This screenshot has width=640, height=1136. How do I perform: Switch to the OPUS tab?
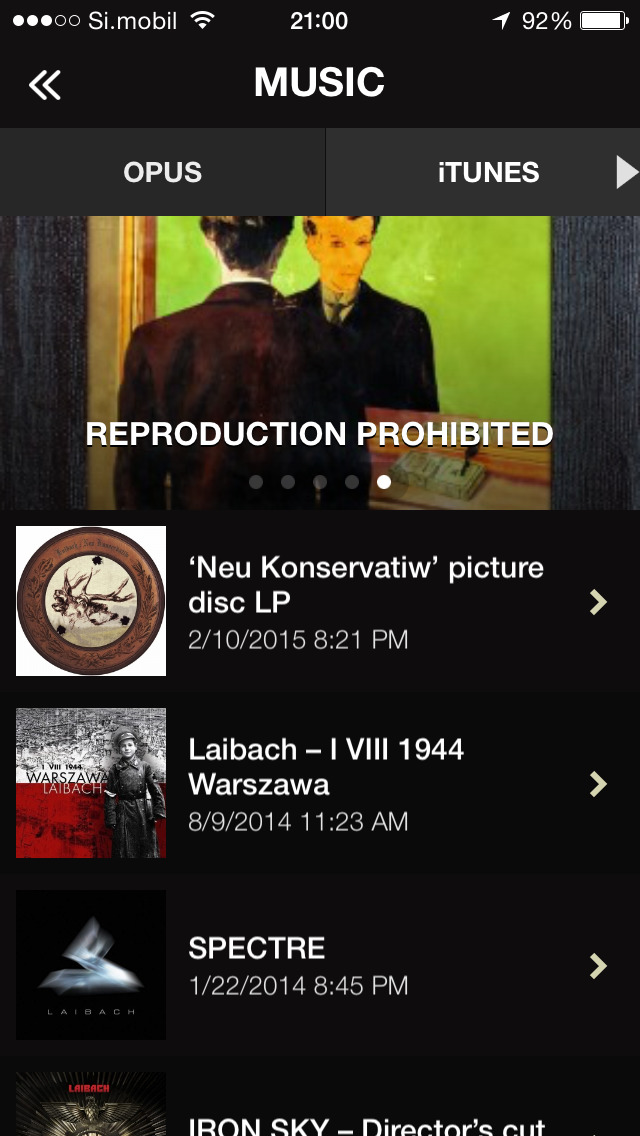pos(162,172)
